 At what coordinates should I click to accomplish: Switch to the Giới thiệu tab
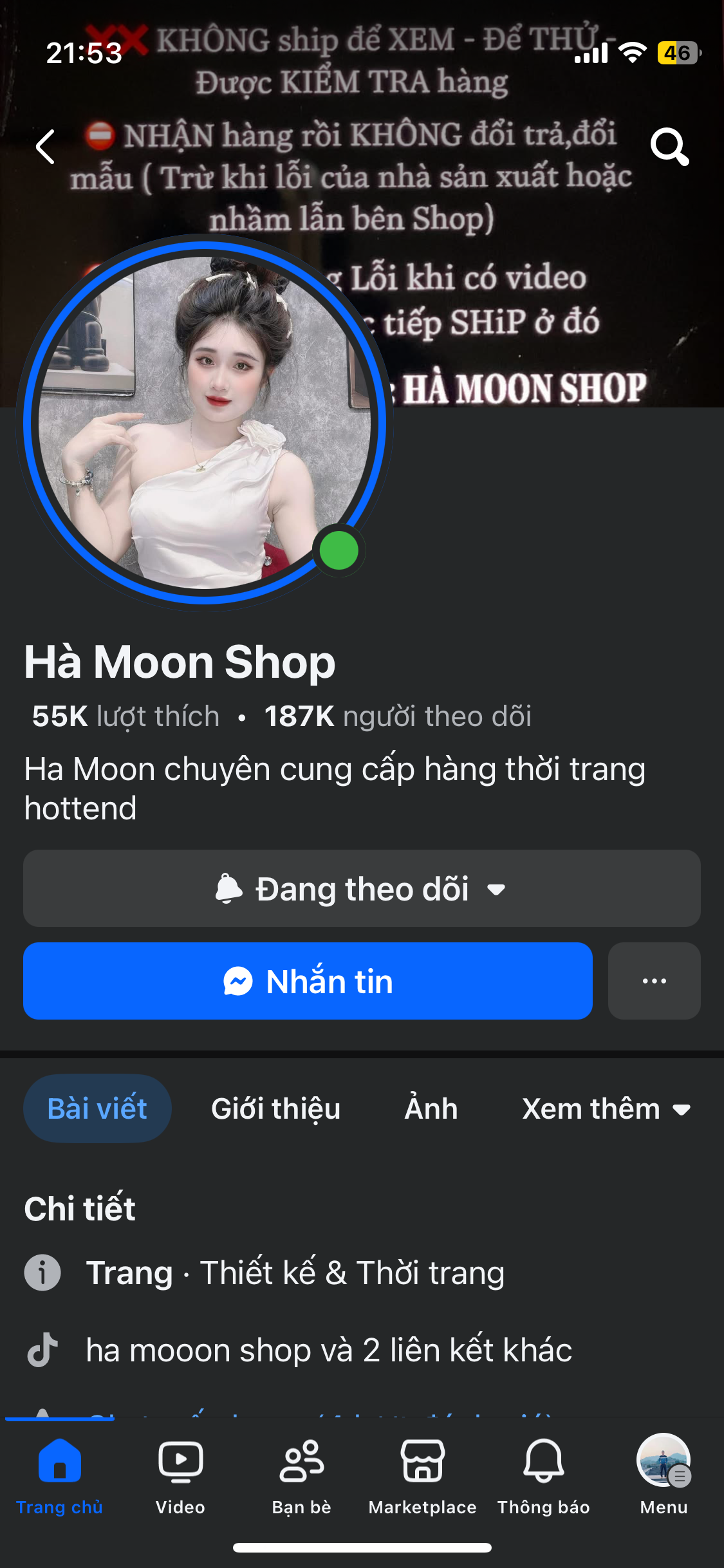275,1108
